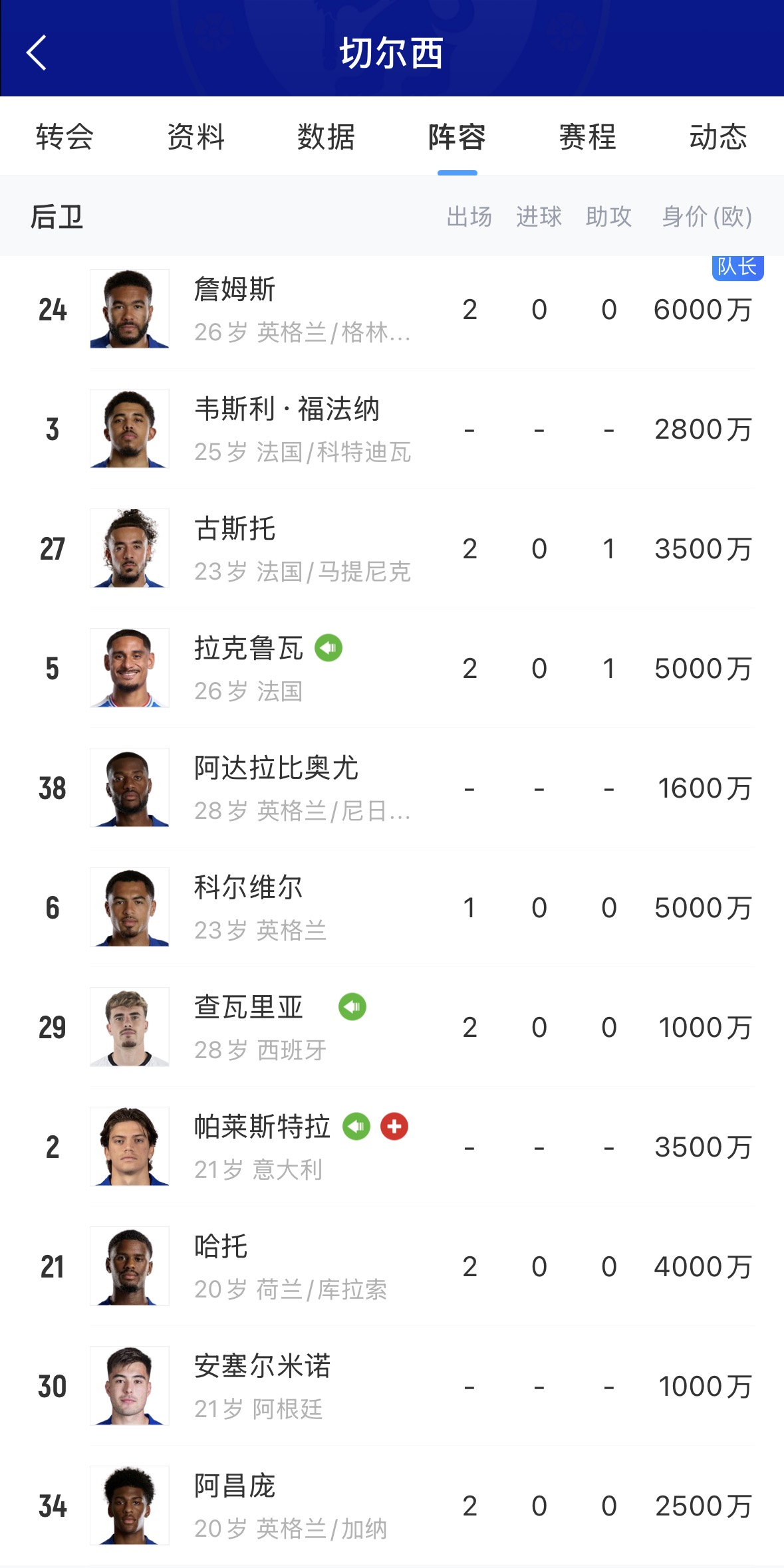This screenshot has height=1568, width=784.
Task: Switch to the 数据 tab
Action: 326,137
